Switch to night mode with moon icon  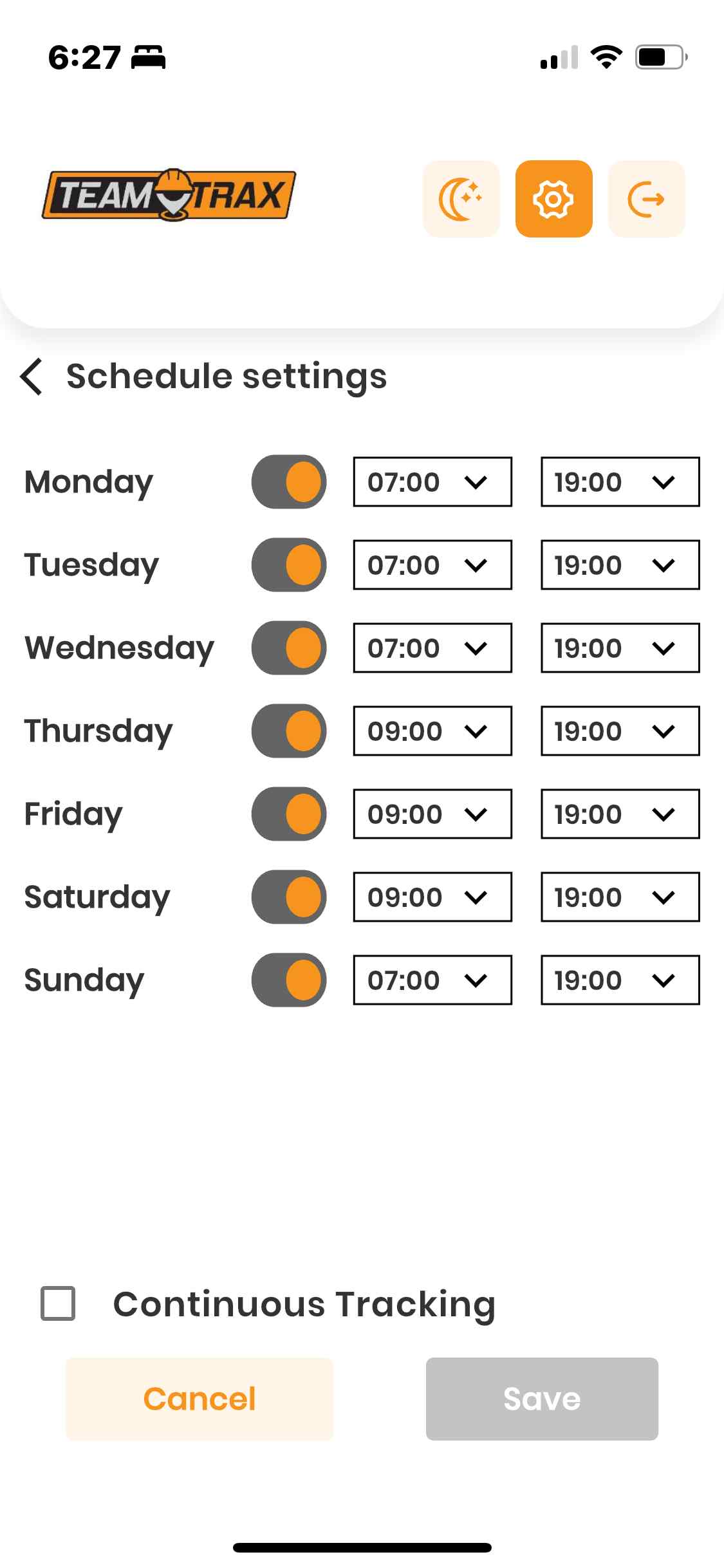(x=461, y=199)
